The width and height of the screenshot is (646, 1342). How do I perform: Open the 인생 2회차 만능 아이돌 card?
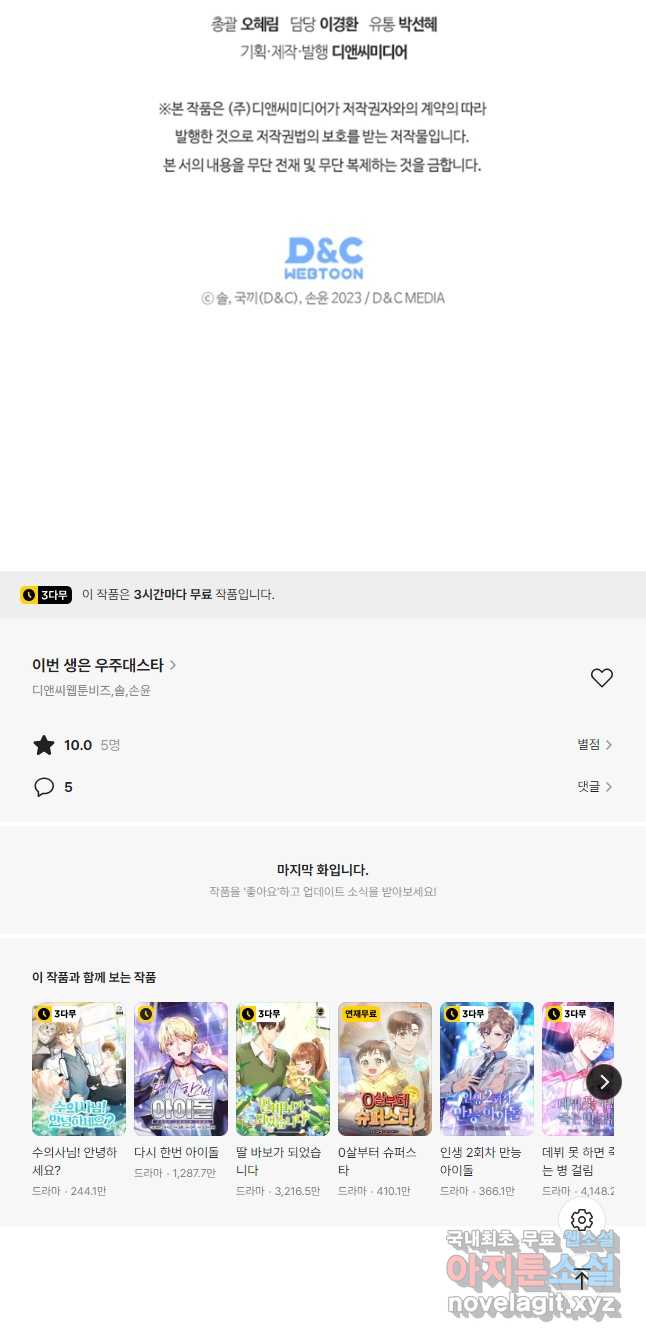(x=487, y=1069)
